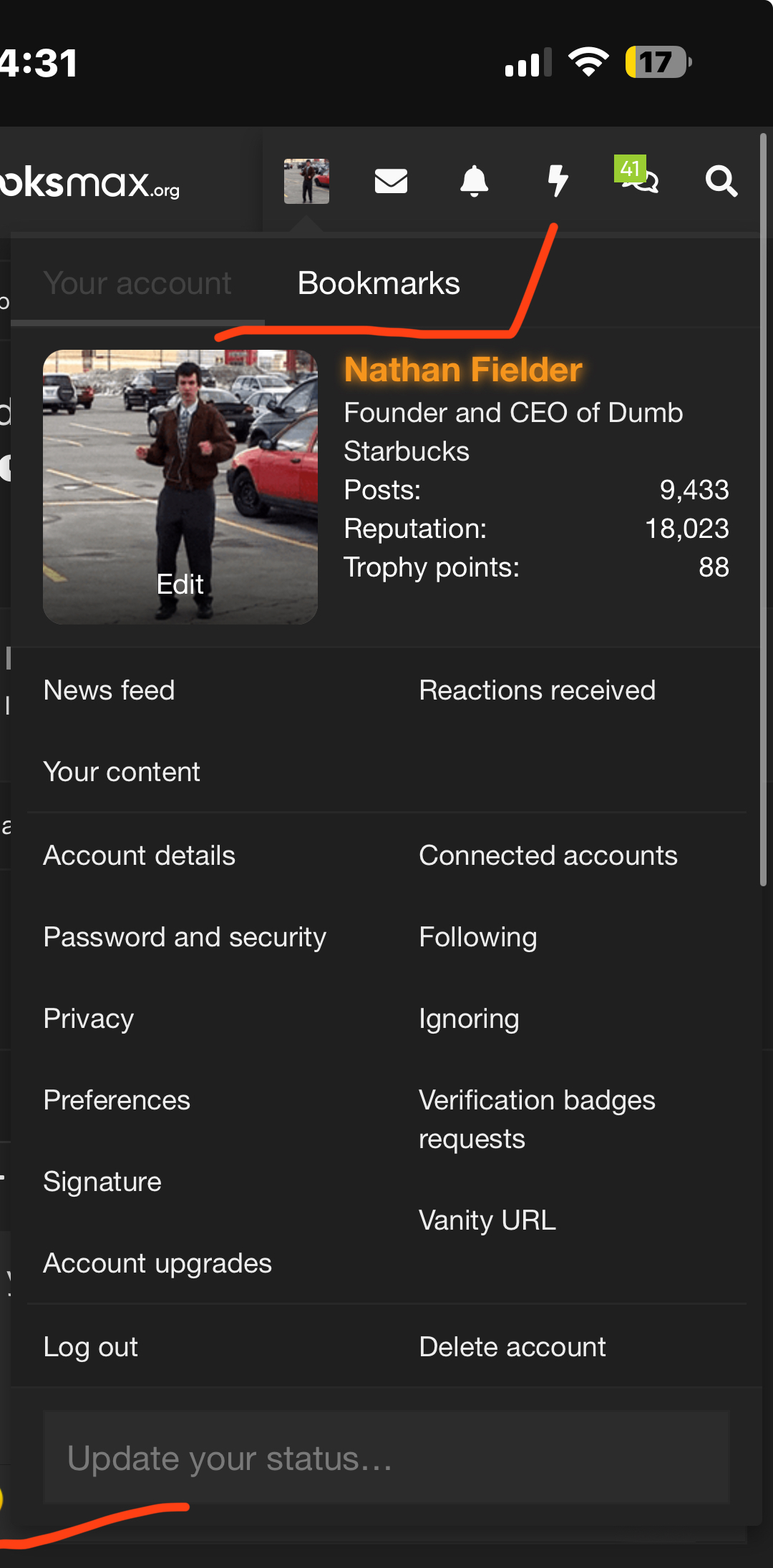
Task: Choose Delete account
Action: [x=512, y=1347]
